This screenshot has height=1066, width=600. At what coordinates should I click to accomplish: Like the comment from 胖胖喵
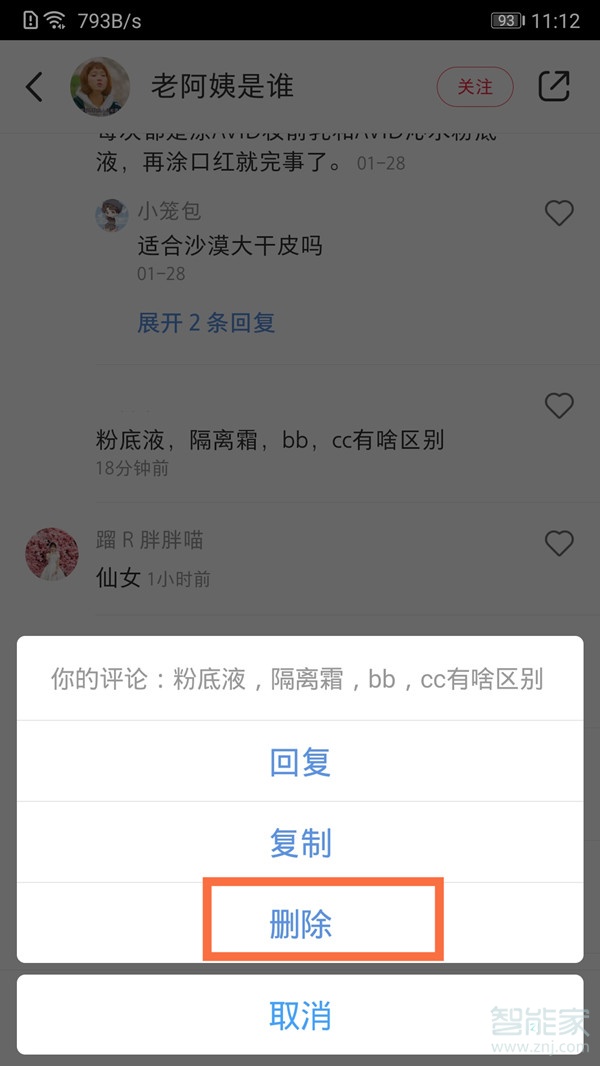tap(559, 543)
